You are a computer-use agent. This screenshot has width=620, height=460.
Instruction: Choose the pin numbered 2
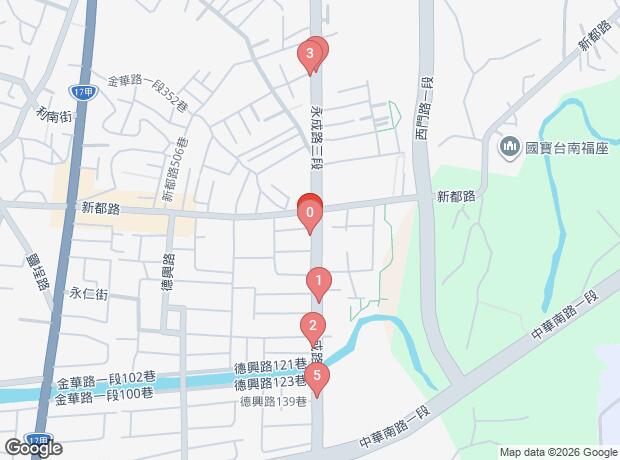coord(313,326)
